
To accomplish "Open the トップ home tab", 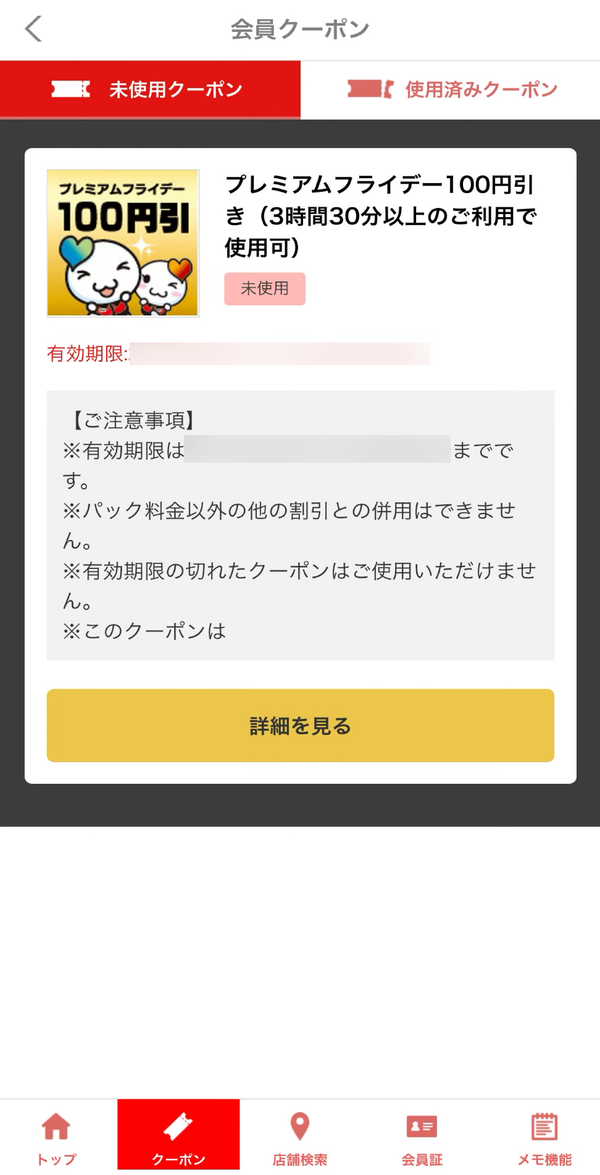I will coord(56,1138).
